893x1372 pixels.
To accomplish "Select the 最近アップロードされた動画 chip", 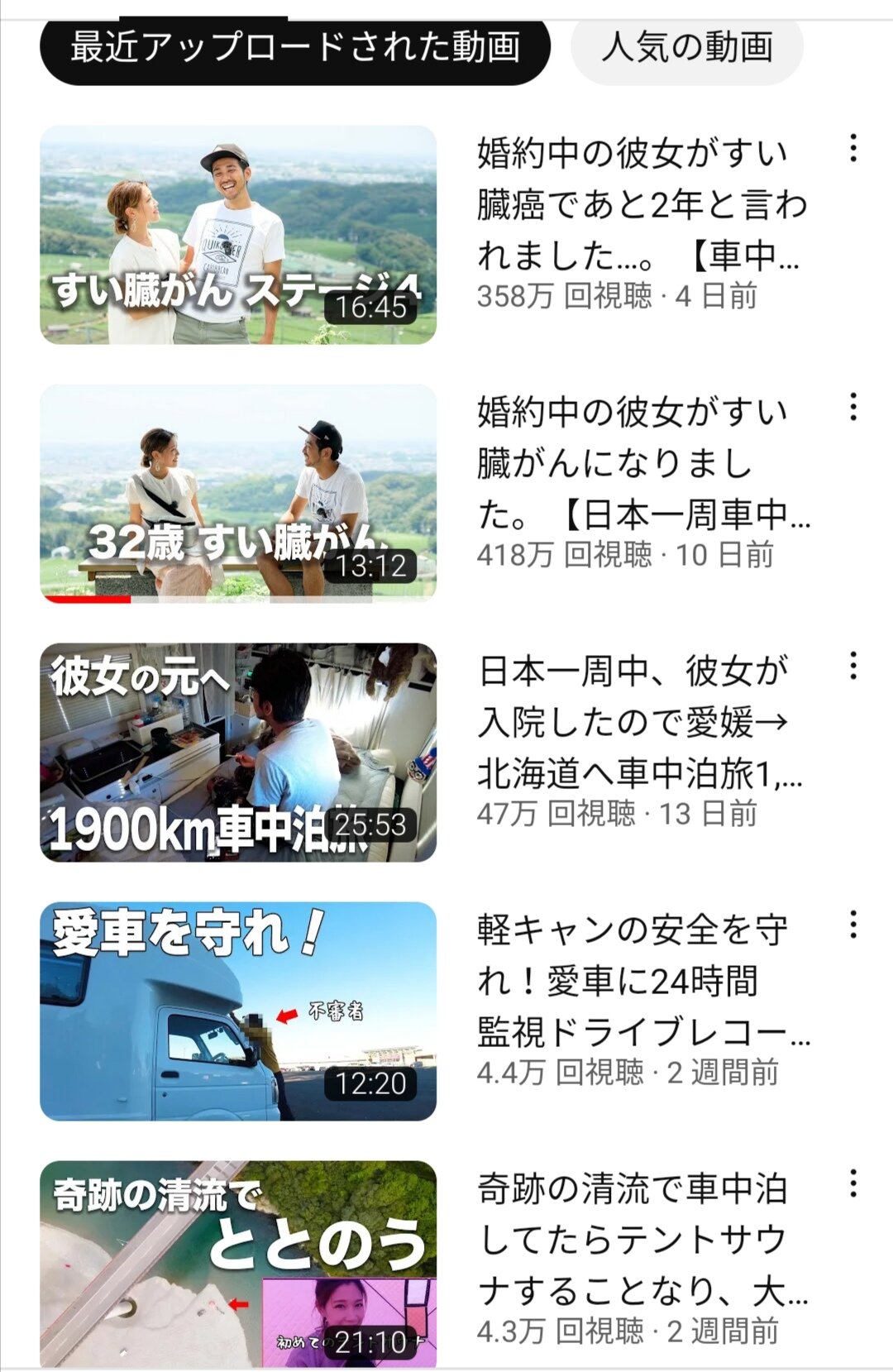I will (x=295, y=46).
